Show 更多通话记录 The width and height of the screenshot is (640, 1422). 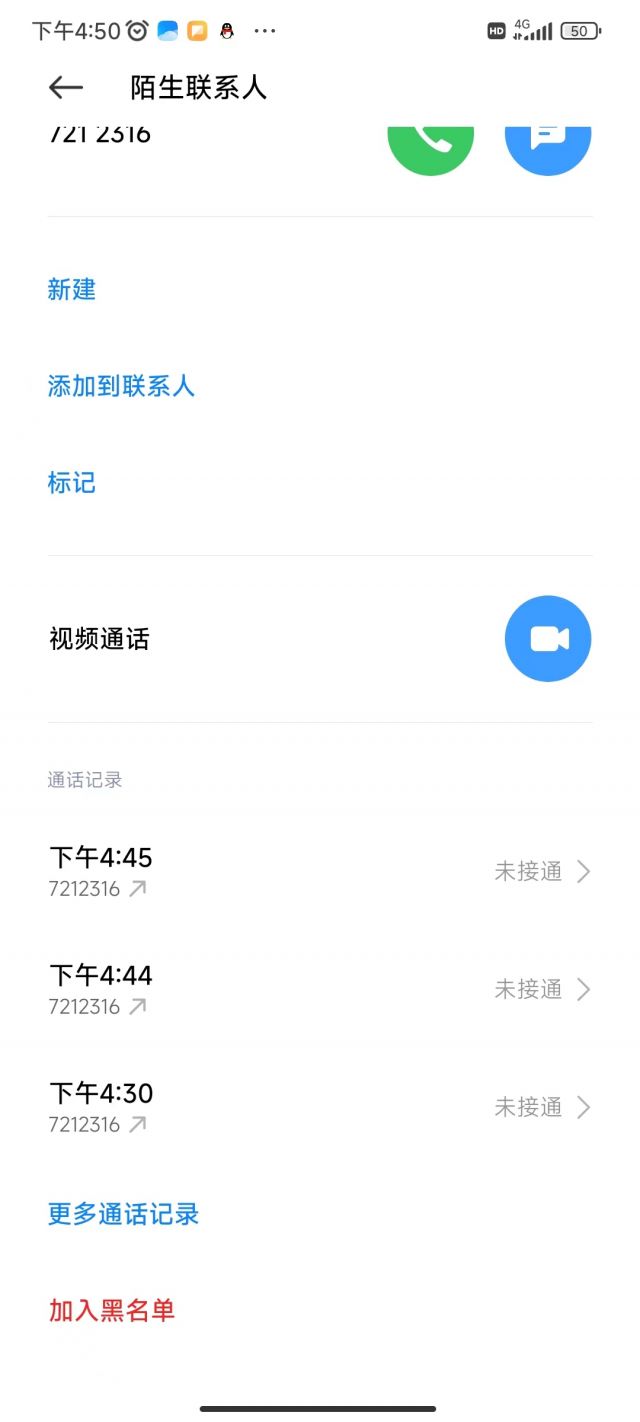point(124,1214)
